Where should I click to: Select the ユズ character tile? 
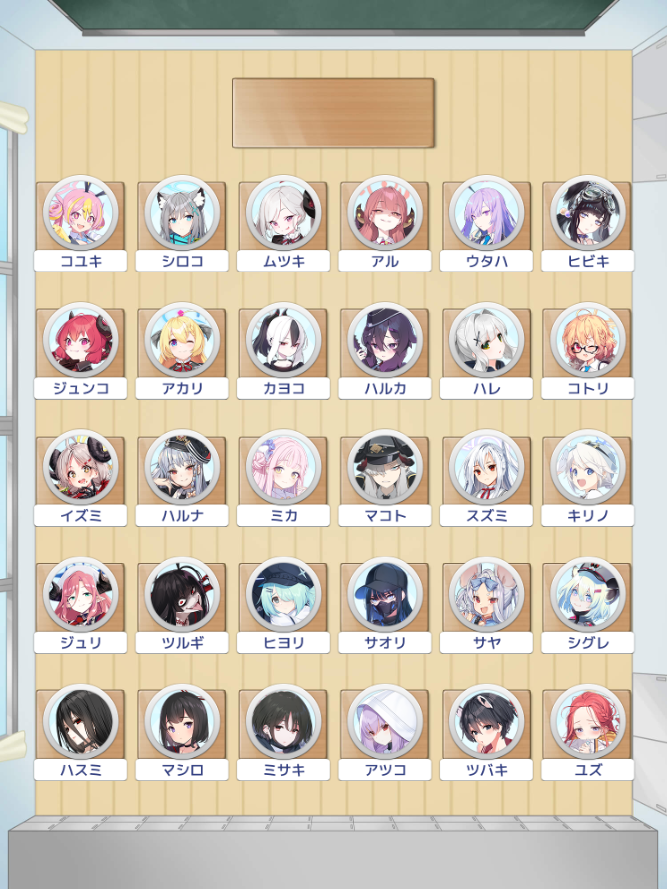[587, 721]
